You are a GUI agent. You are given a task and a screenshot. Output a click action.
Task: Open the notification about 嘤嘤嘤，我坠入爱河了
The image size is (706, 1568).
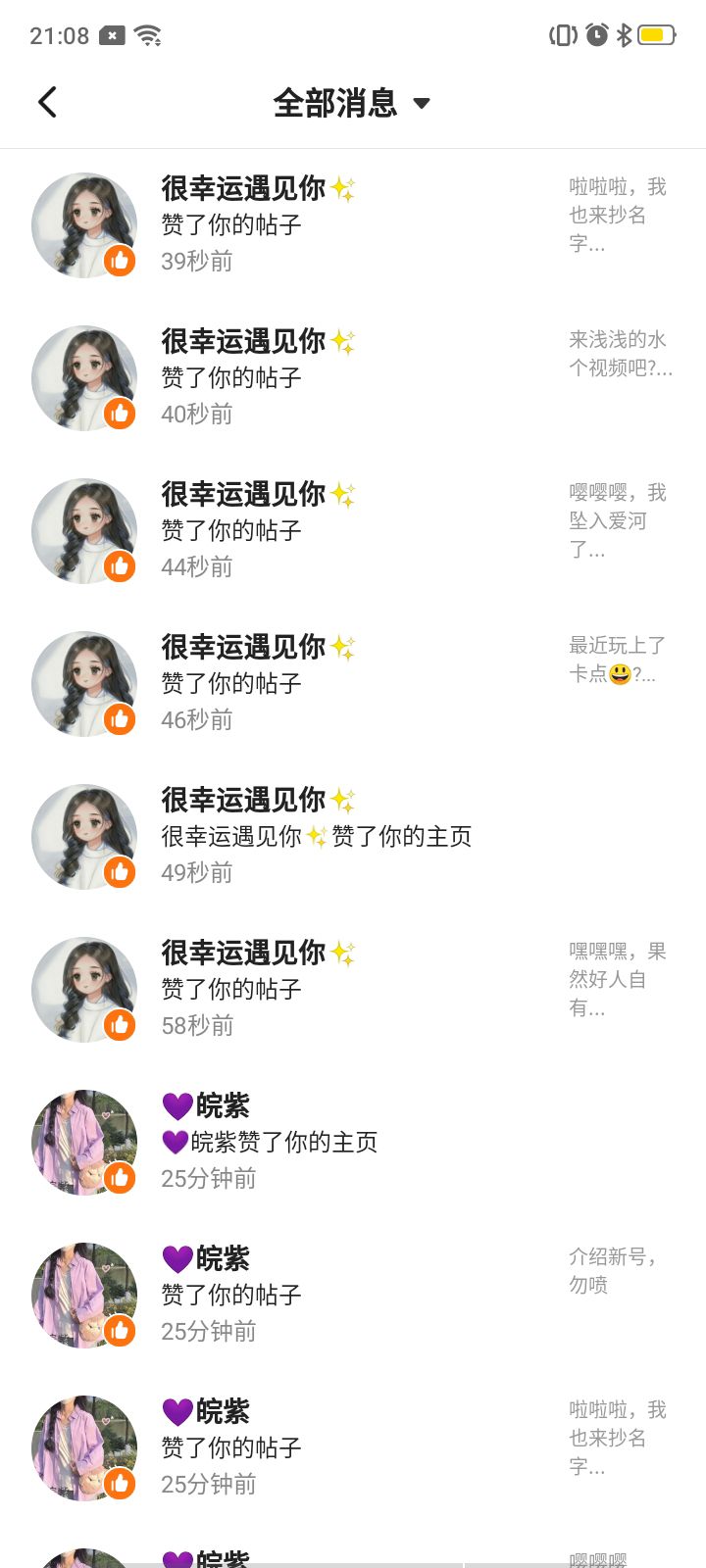pyautogui.click(x=353, y=530)
